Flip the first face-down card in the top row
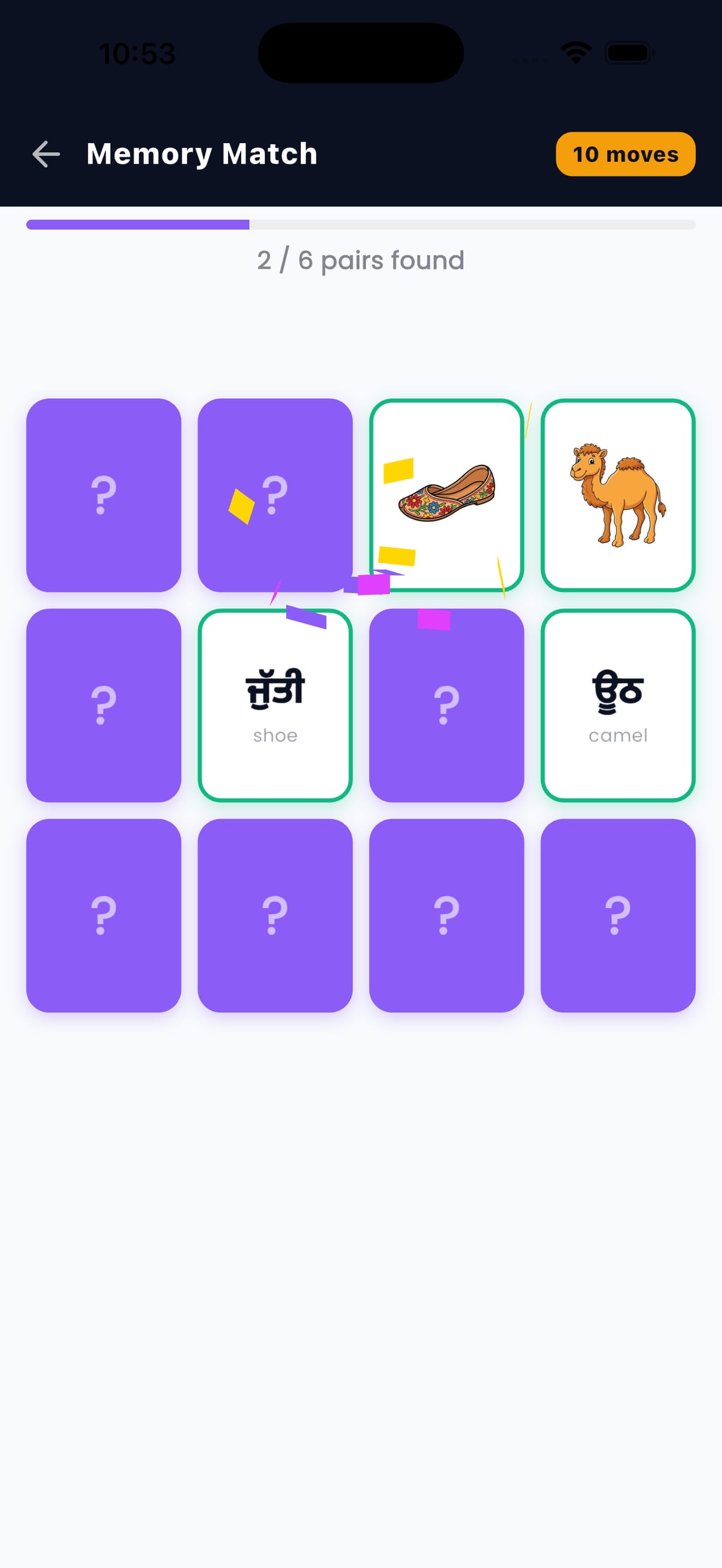Screen dimensions: 722x1568 coord(103,494)
